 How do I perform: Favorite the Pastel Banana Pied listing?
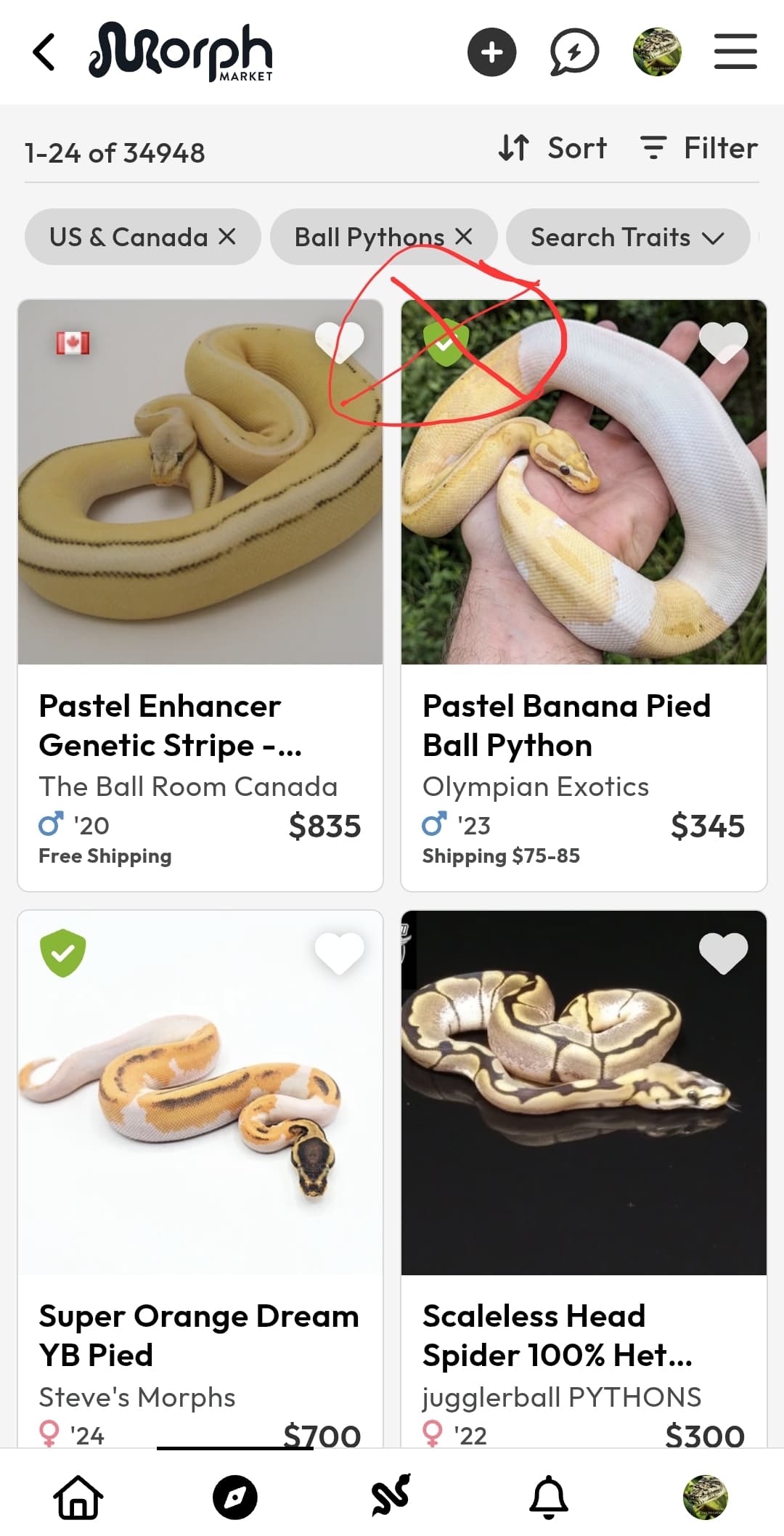click(x=723, y=341)
